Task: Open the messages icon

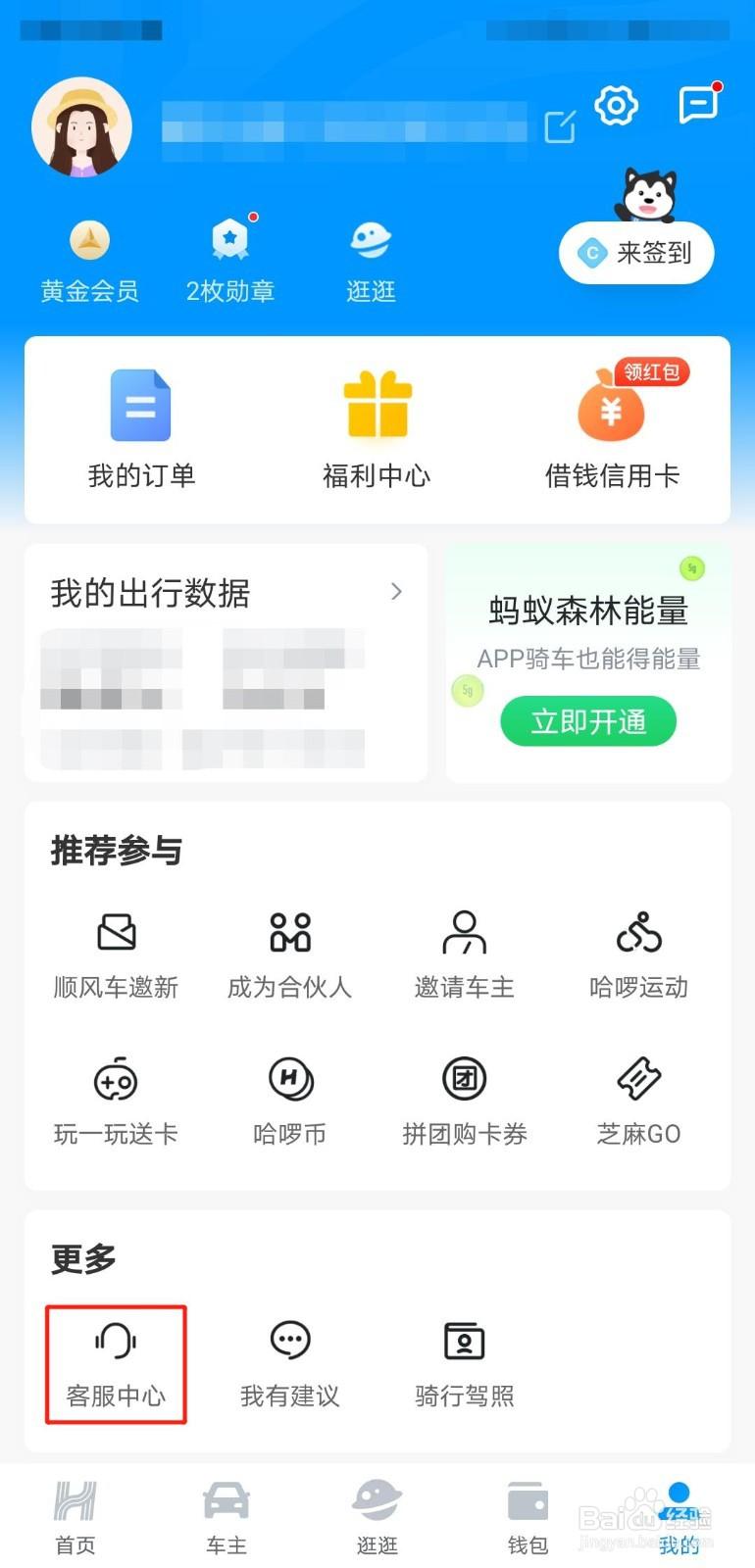Action: [x=698, y=104]
